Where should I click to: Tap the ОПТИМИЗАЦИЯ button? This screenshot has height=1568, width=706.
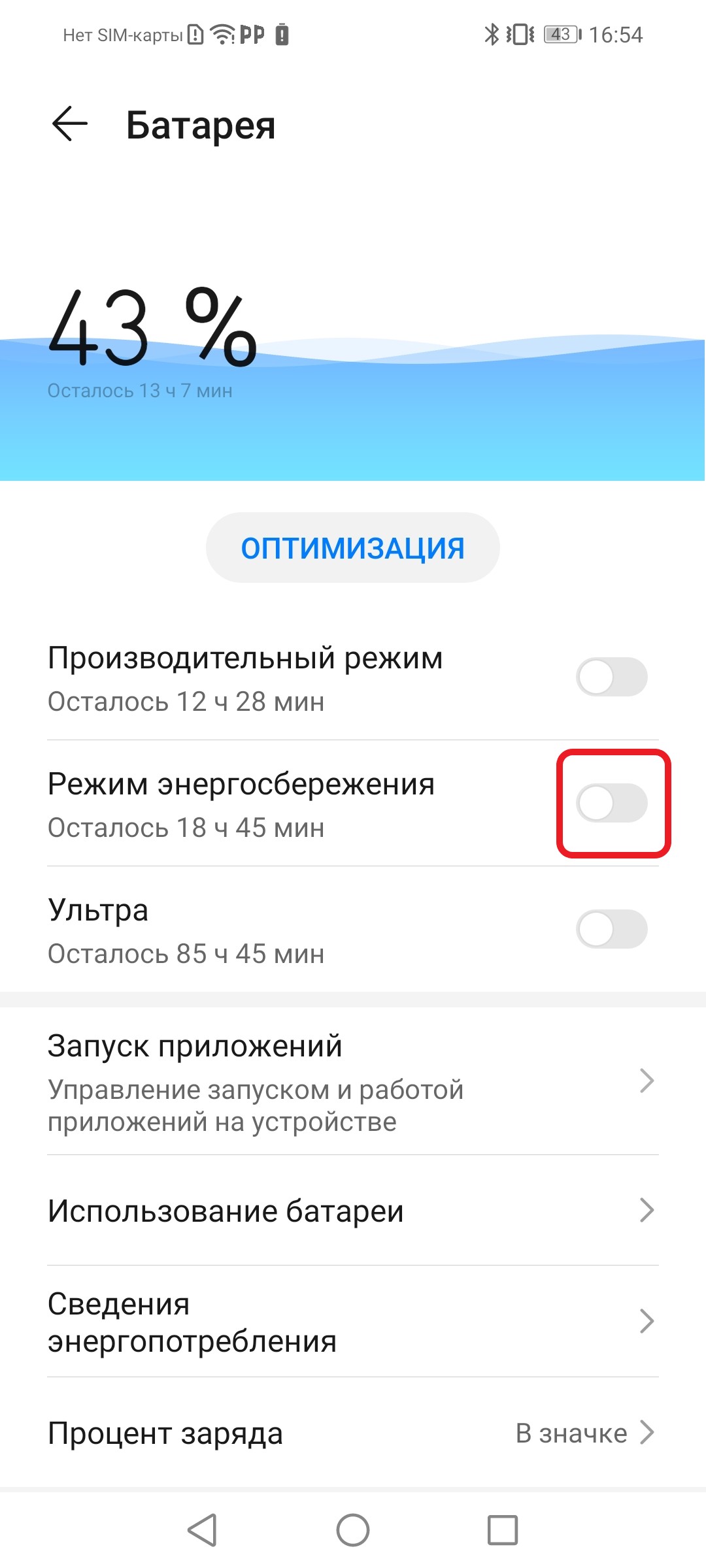[353, 547]
